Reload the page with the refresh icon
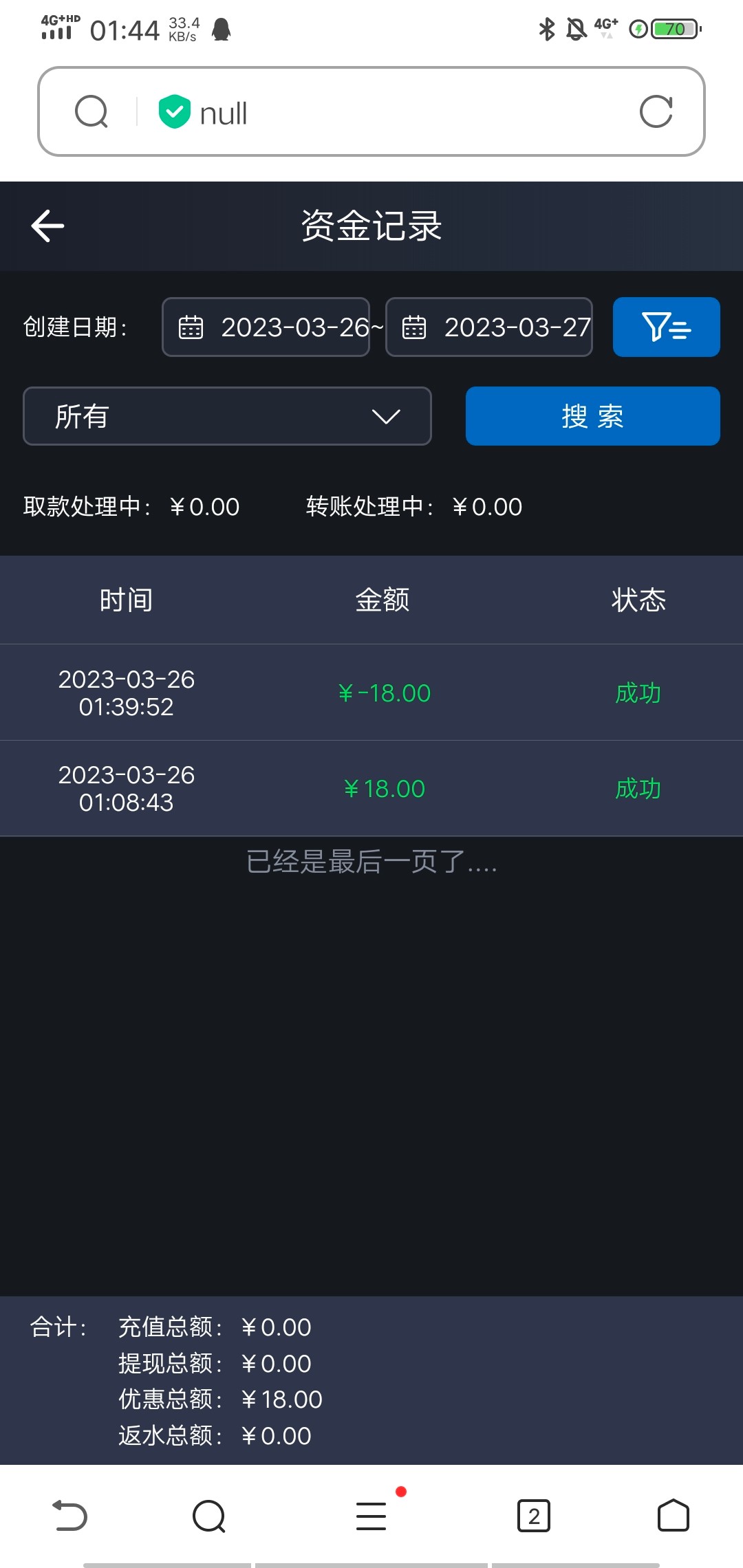Image resolution: width=743 pixels, height=1568 pixels. click(x=656, y=112)
